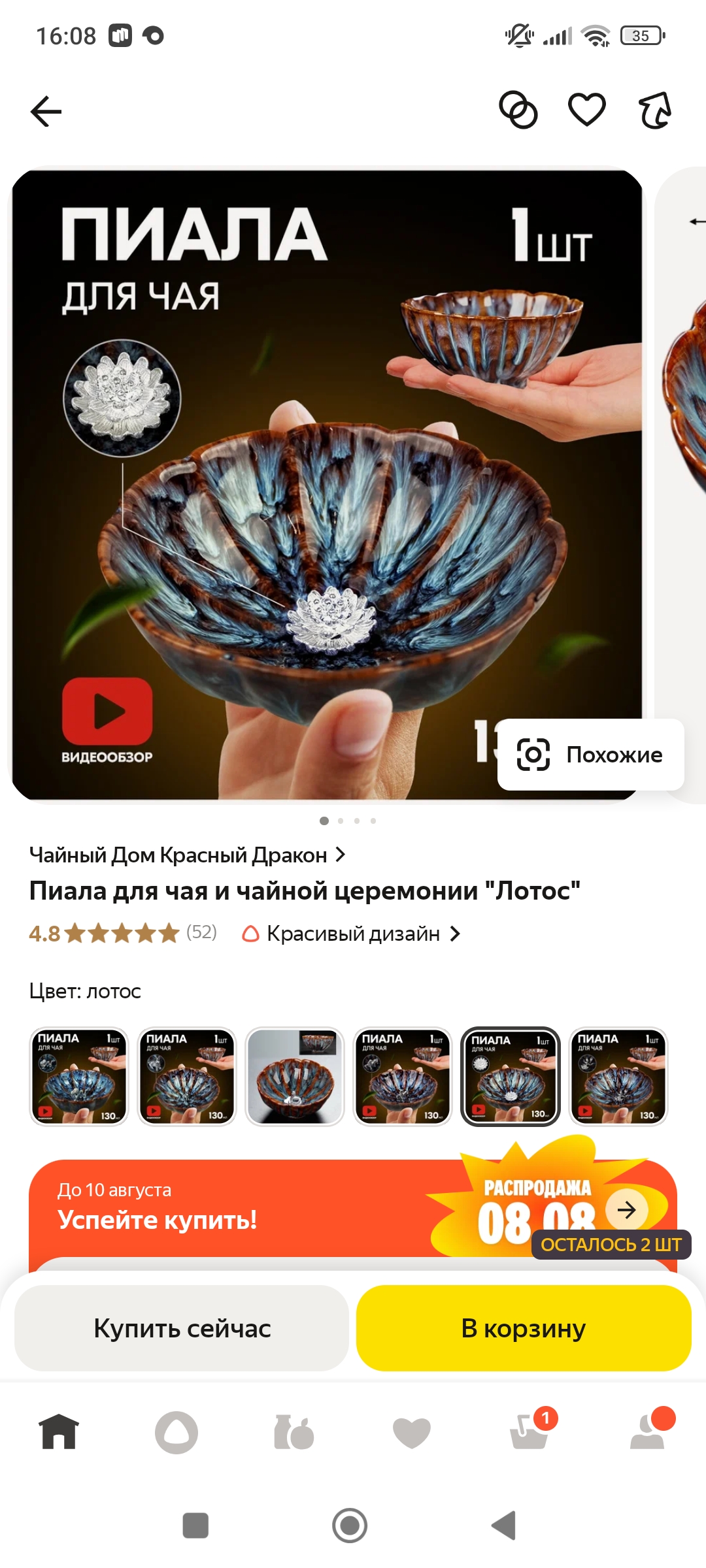Select the first color variant thumbnail

[x=79, y=1076]
